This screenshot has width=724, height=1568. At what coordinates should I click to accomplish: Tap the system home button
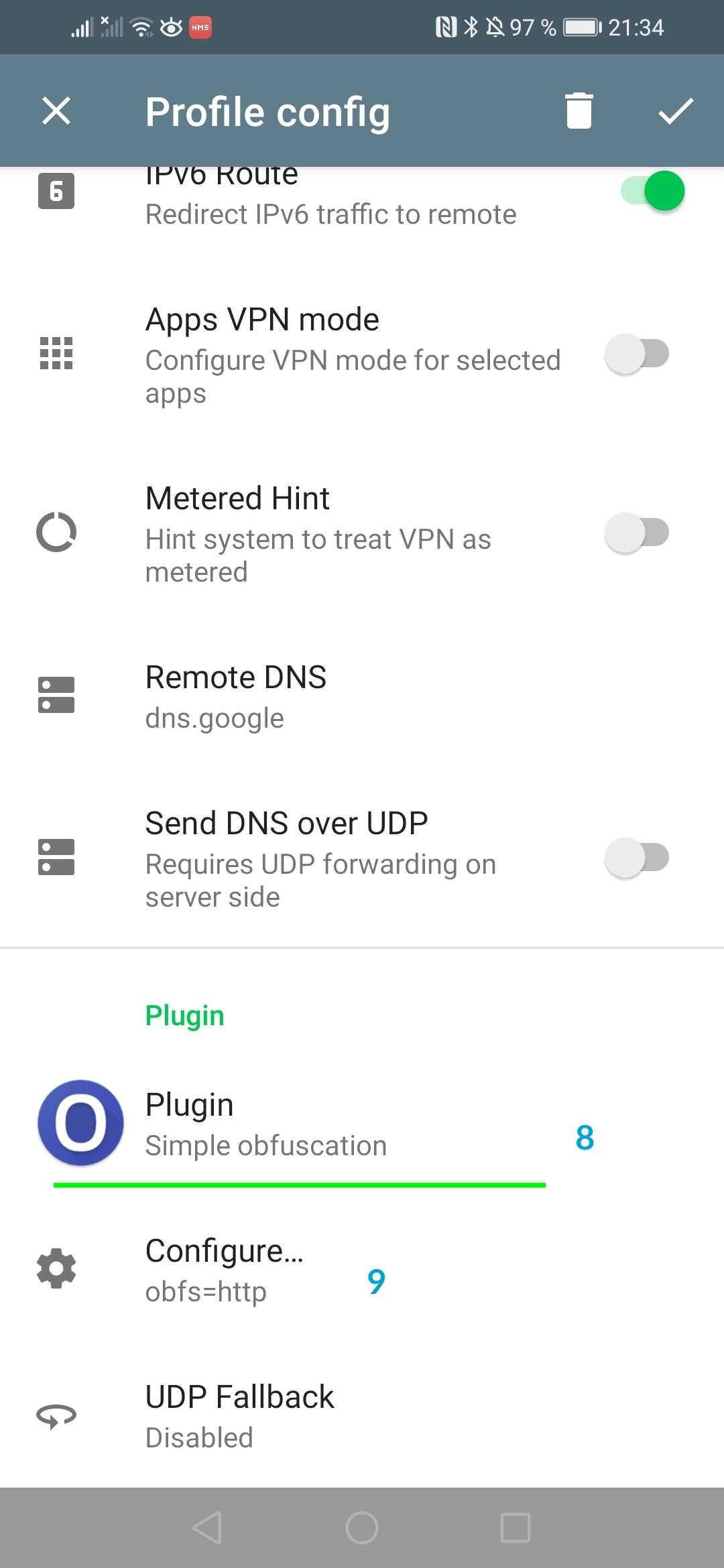pyautogui.click(x=362, y=1528)
